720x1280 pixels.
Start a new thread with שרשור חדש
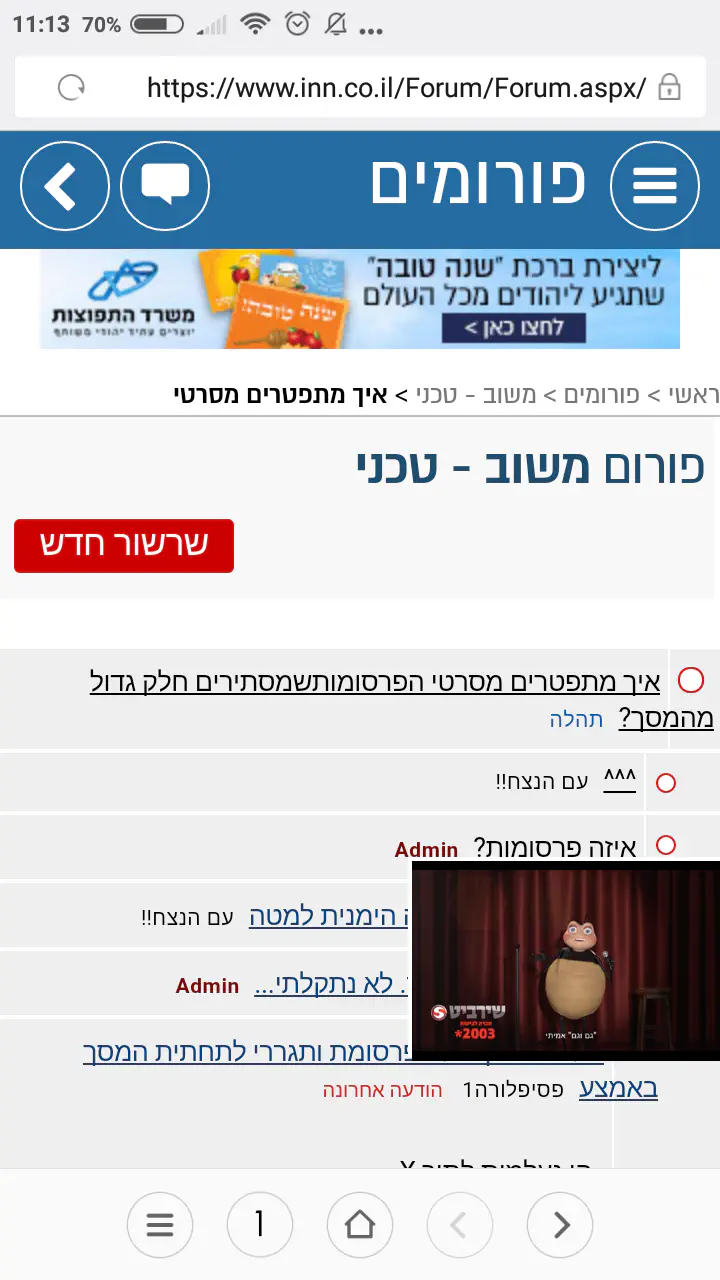coord(124,546)
